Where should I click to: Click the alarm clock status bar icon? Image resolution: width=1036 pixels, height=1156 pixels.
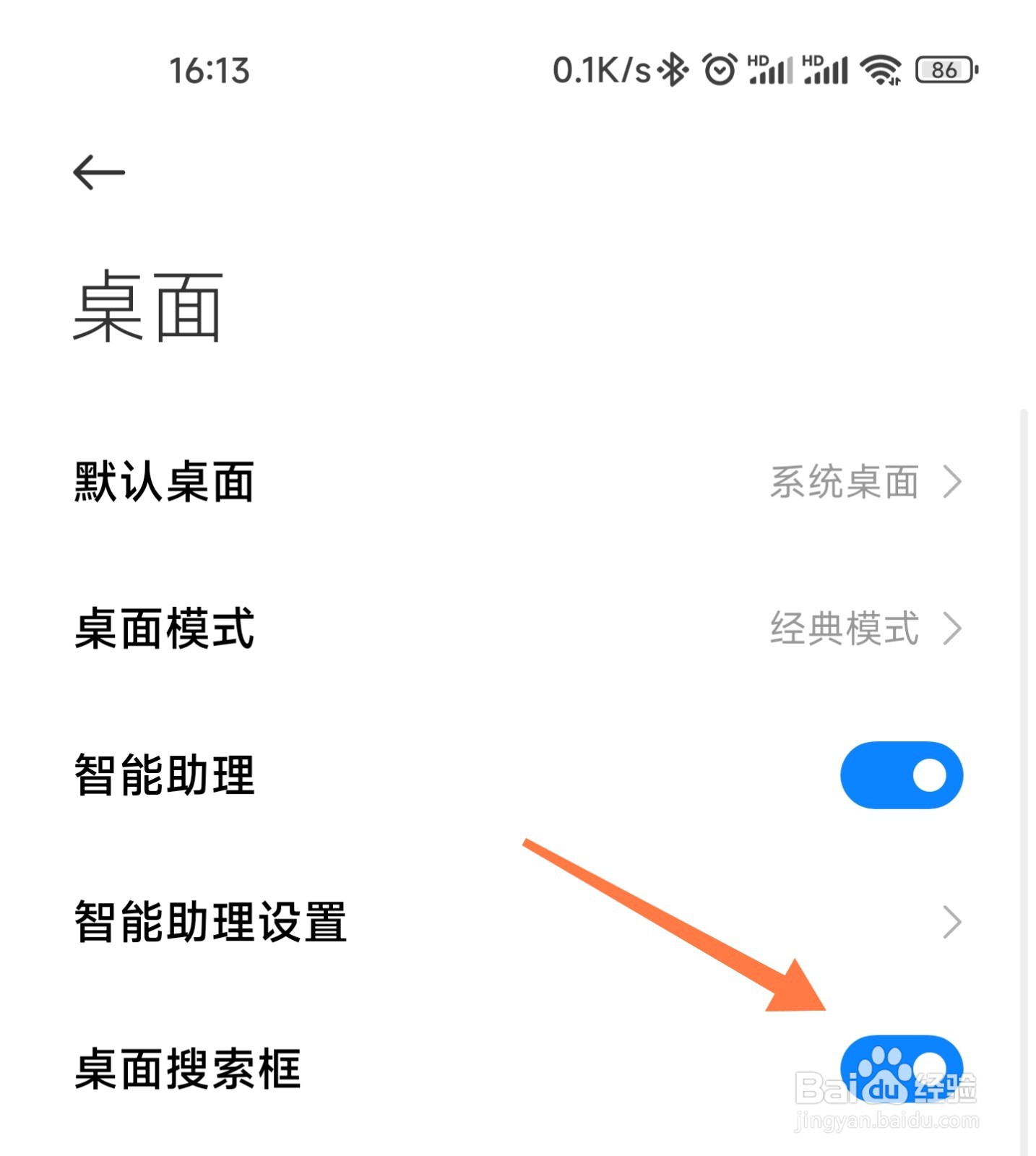[718, 70]
